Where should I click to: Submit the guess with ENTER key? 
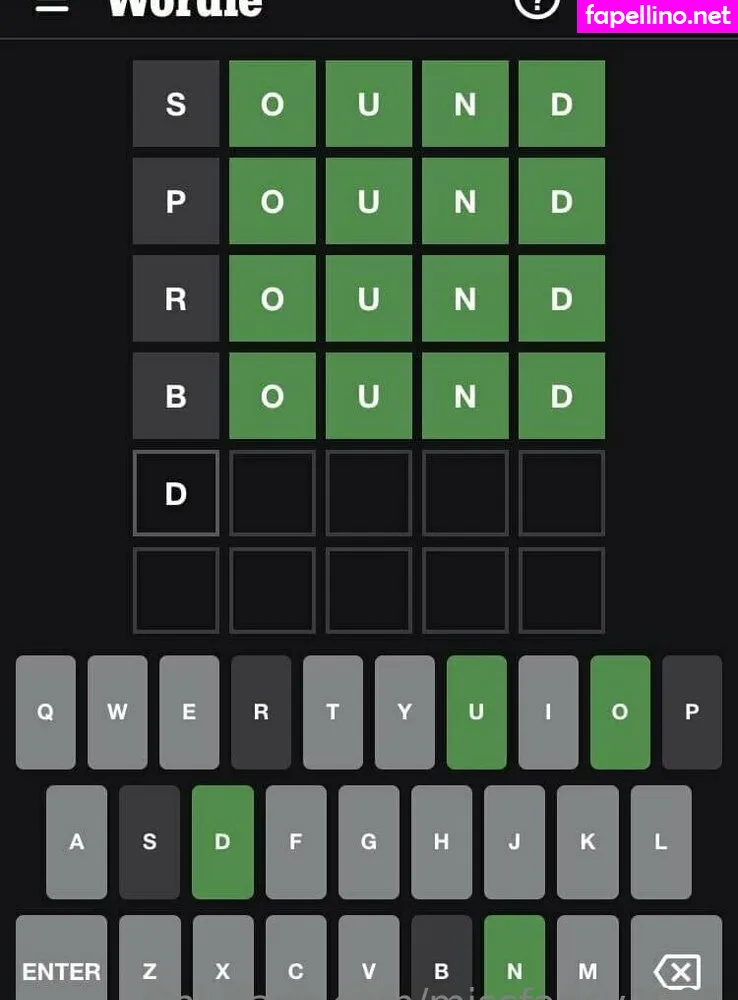coord(61,958)
